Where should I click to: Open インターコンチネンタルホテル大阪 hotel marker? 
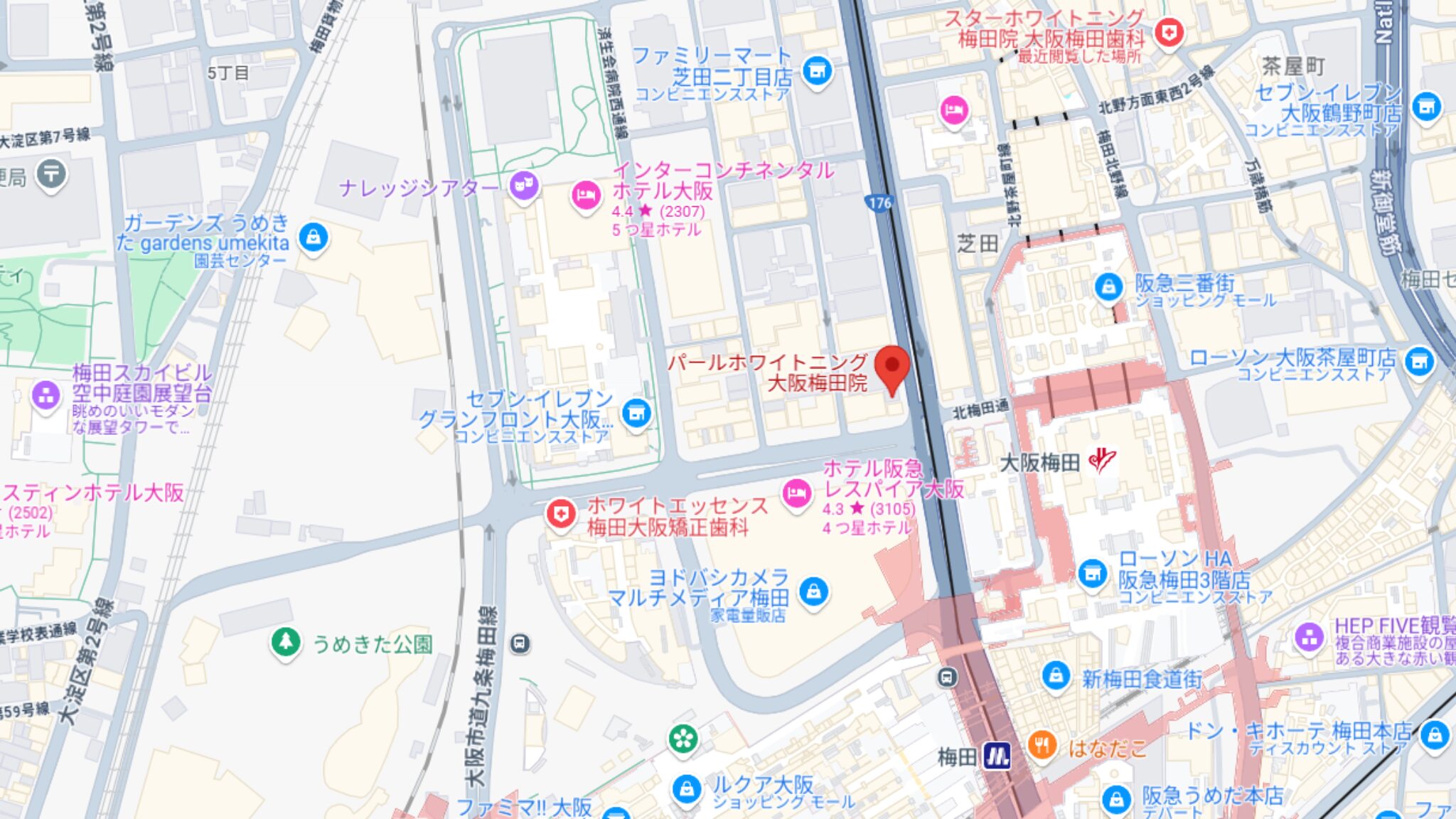[x=586, y=196]
